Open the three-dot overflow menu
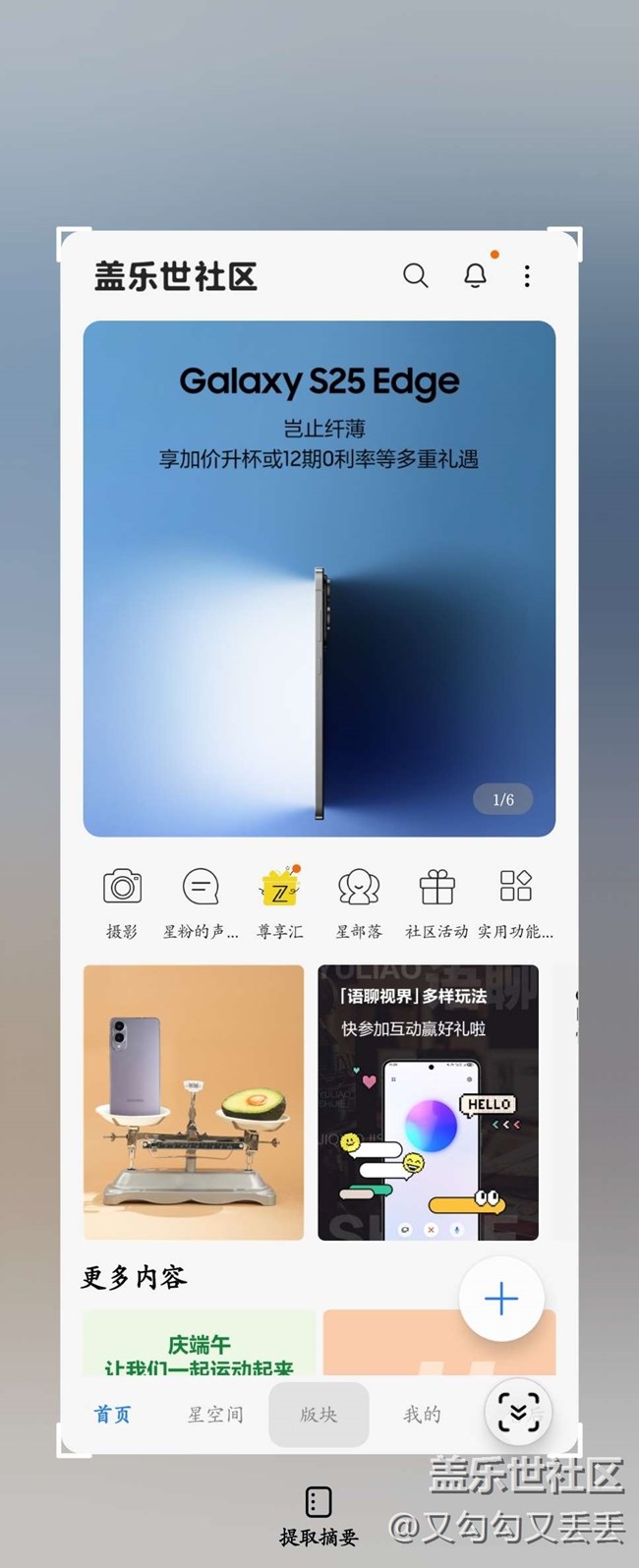 (527, 276)
